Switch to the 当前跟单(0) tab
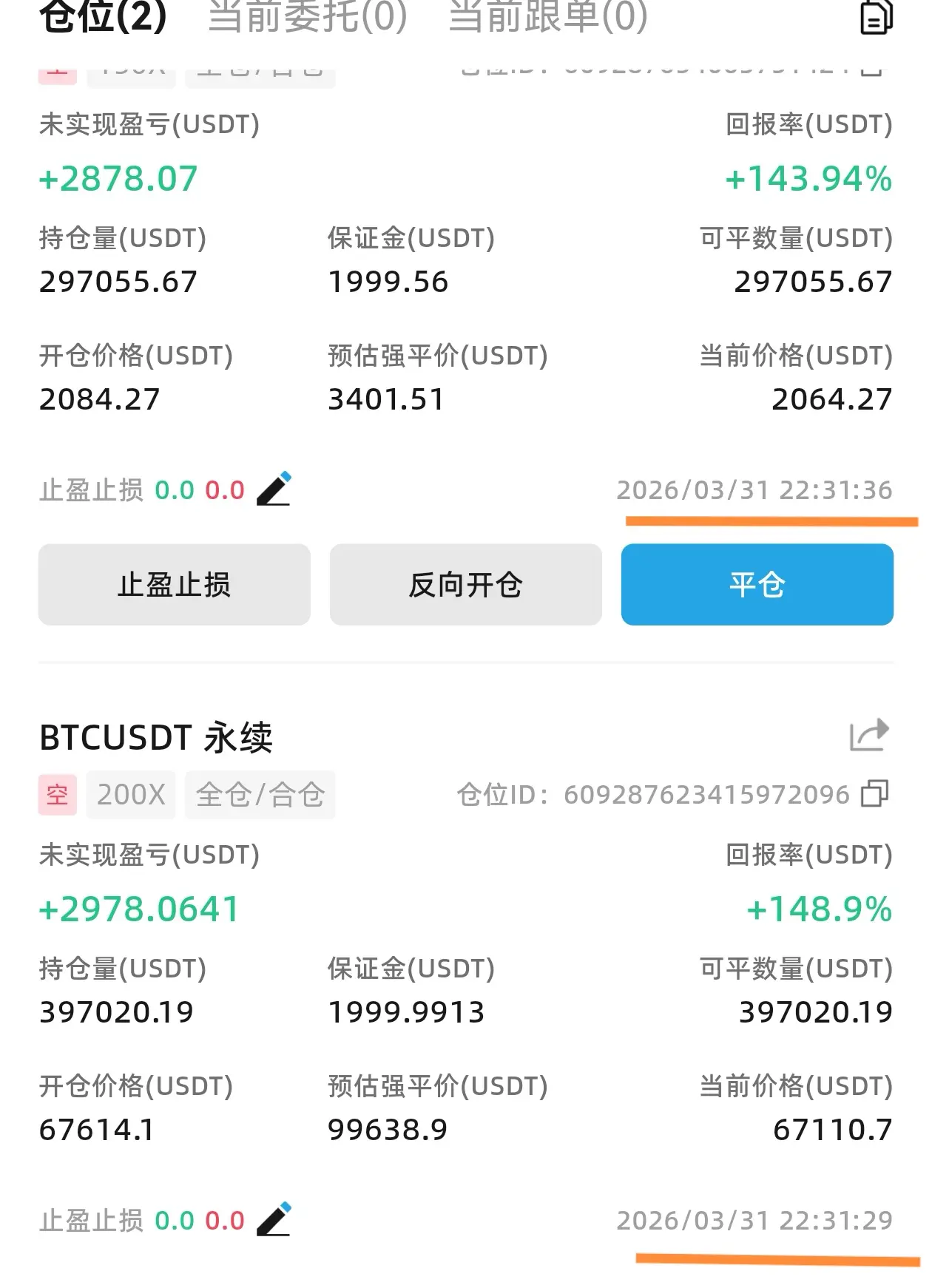 tap(548, 16)
